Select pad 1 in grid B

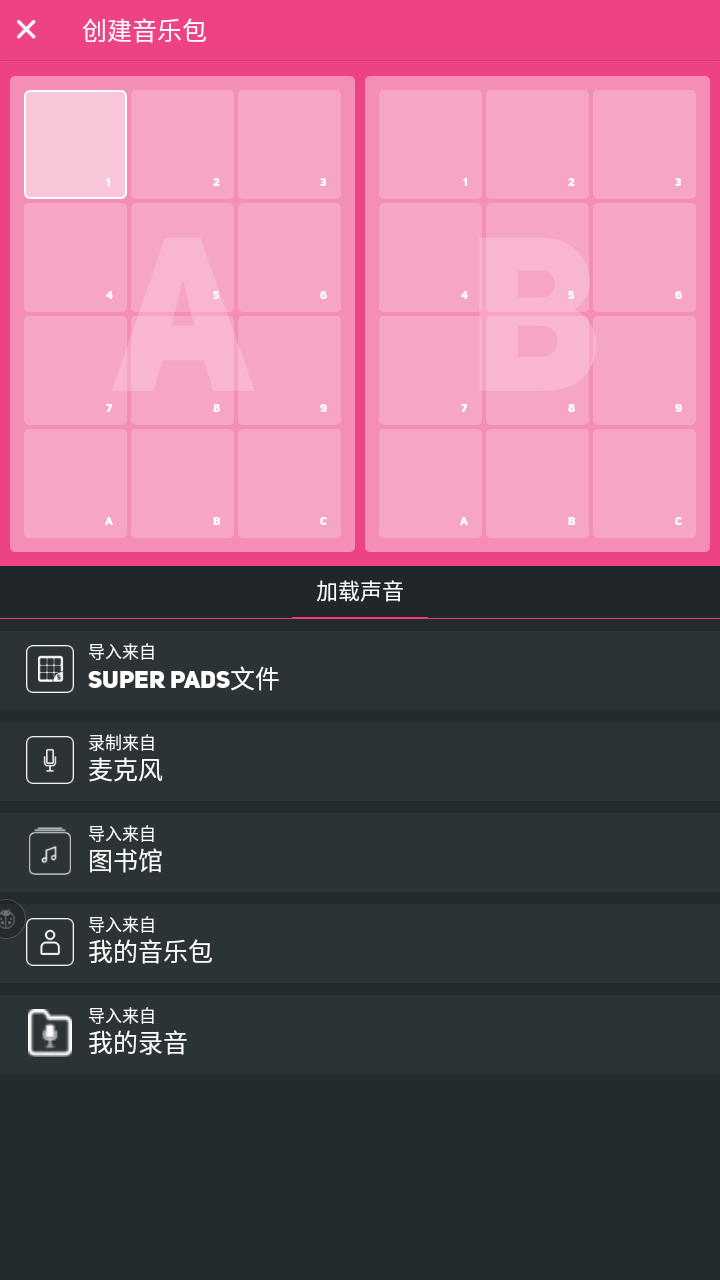tap(430, 145)
